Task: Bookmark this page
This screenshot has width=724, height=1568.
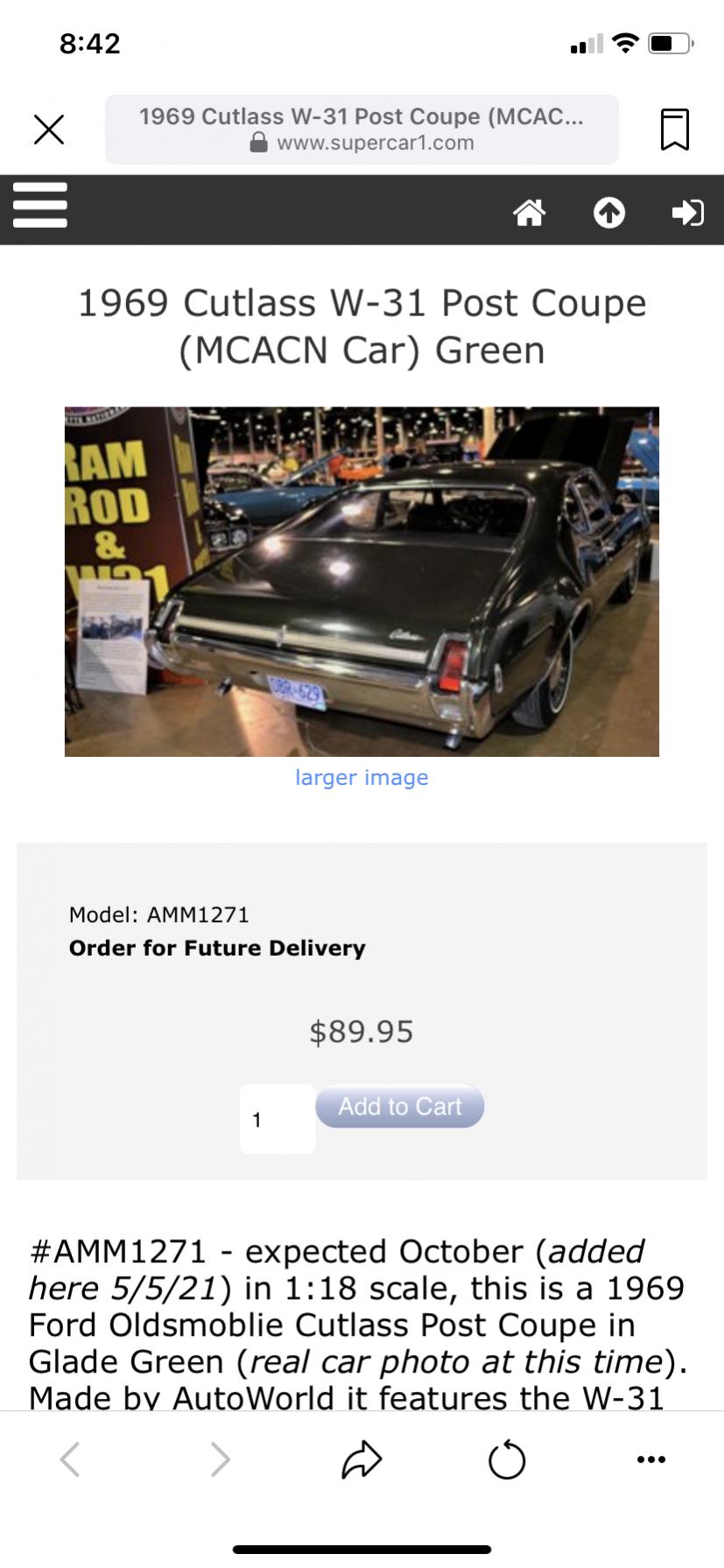Action: click(x=674, y=130)
